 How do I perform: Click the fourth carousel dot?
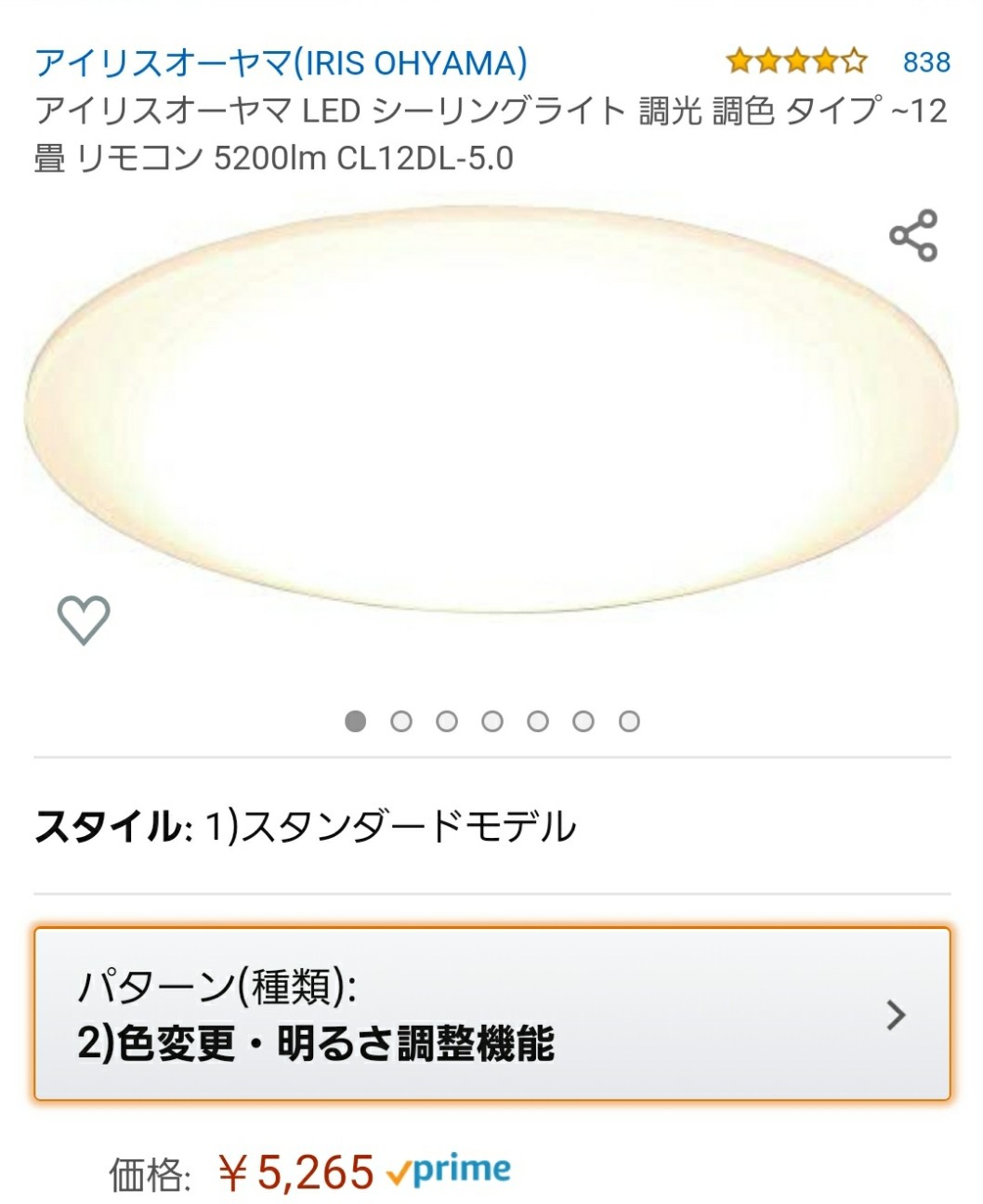pyautogui.click(x=493, y=720)
